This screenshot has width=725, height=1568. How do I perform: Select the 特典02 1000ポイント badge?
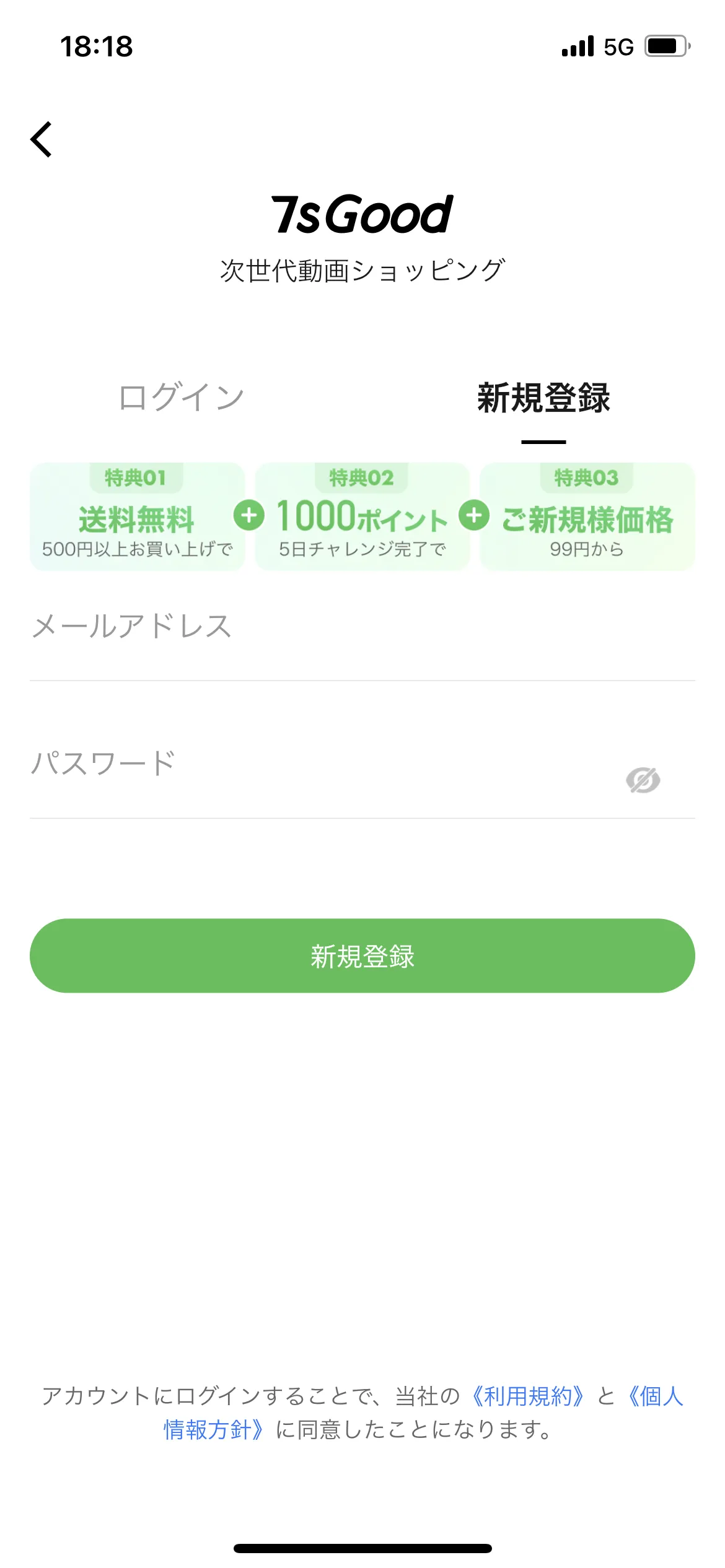(362, 516)
